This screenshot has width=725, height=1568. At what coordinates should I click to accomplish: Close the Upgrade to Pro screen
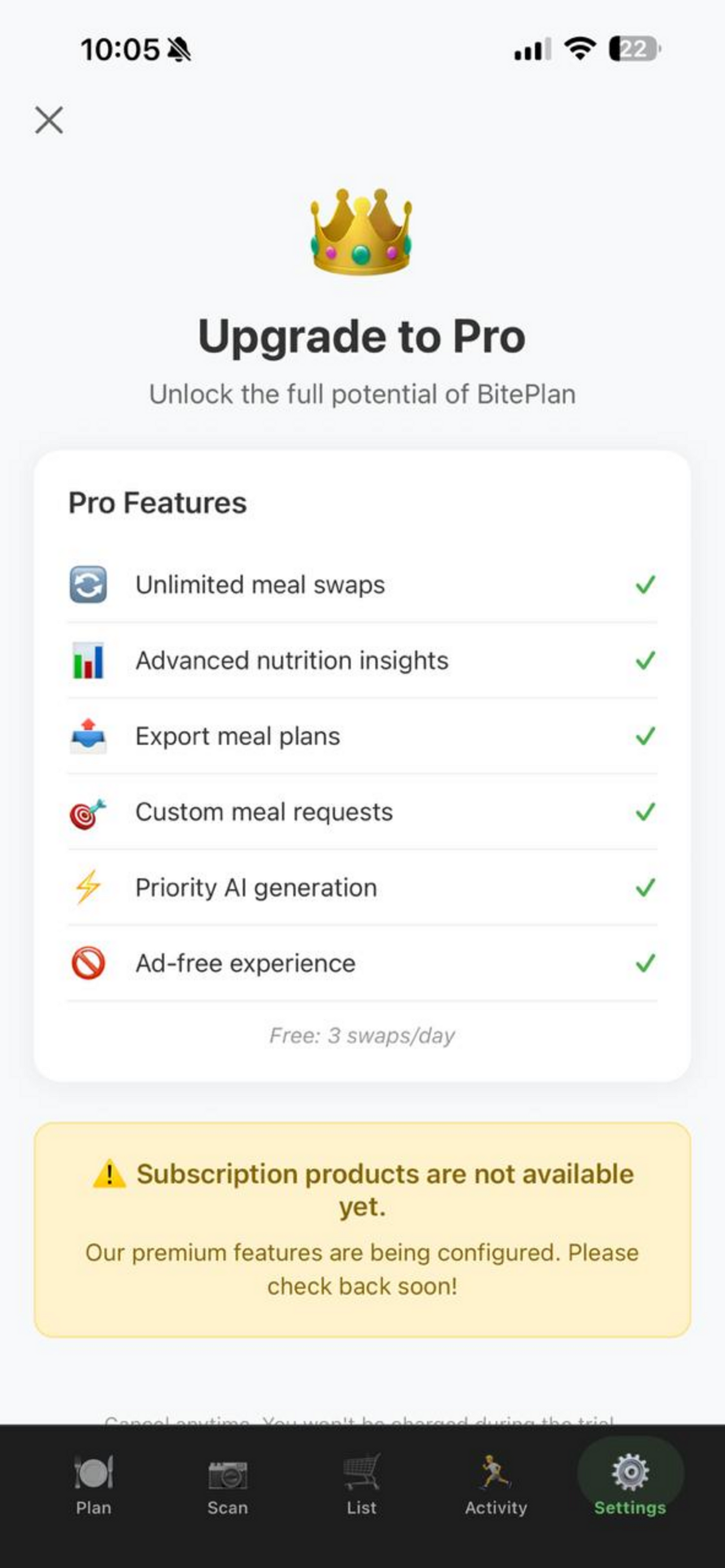[x=49, y=119]
